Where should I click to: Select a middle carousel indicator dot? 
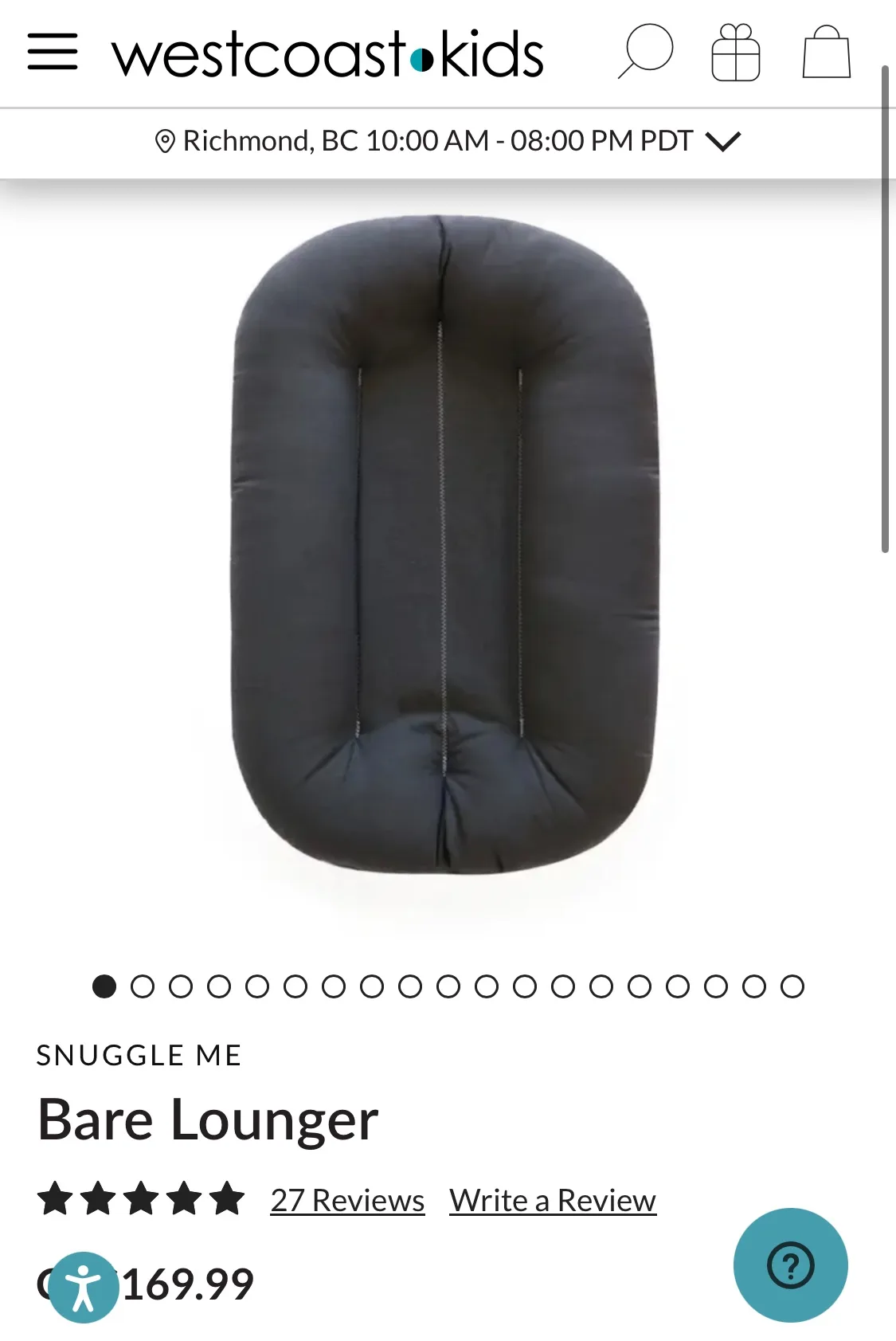coord(447,986)
